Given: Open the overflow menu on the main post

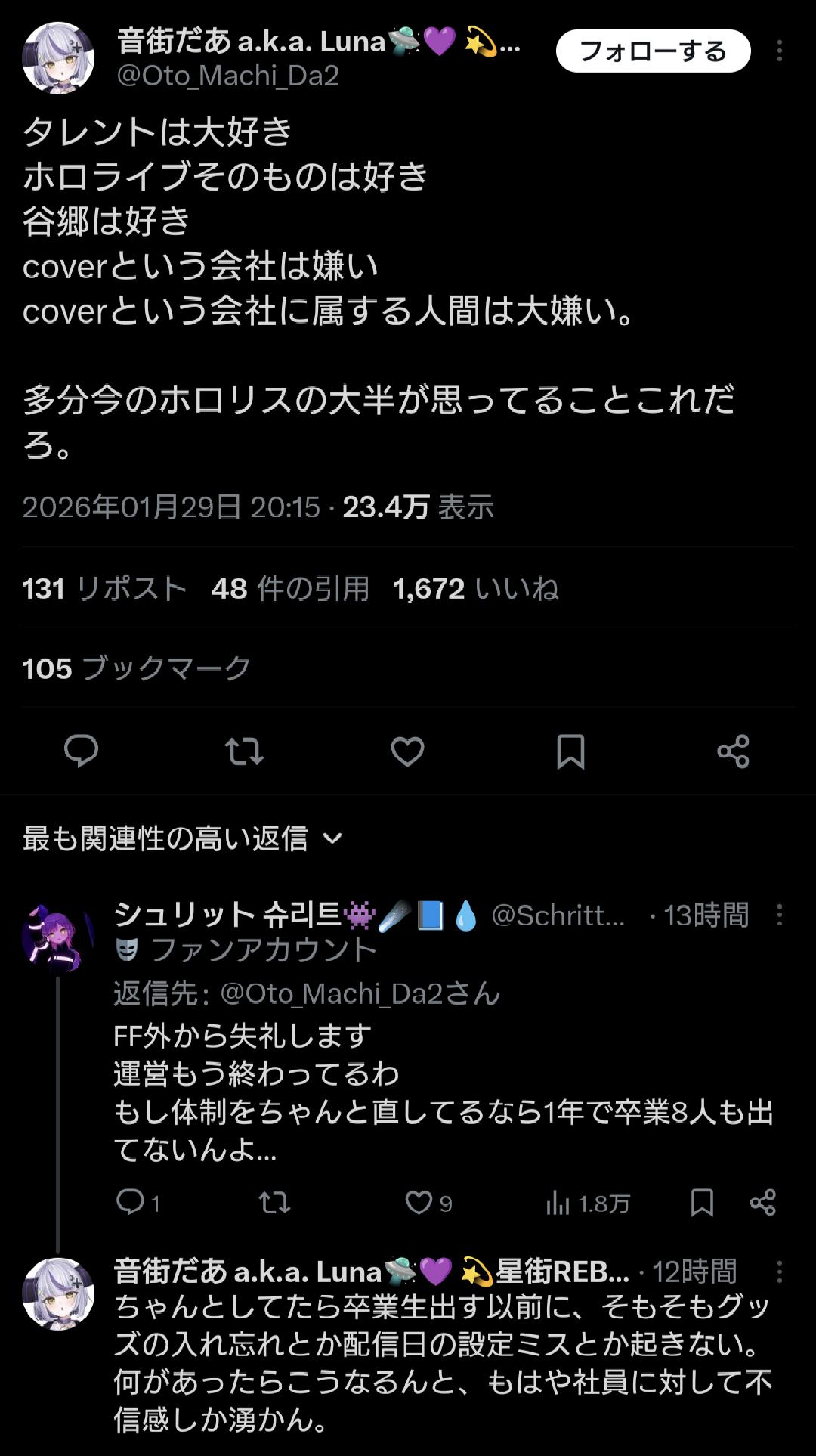Looking at the screenshot, I should (x=779, y=51).
